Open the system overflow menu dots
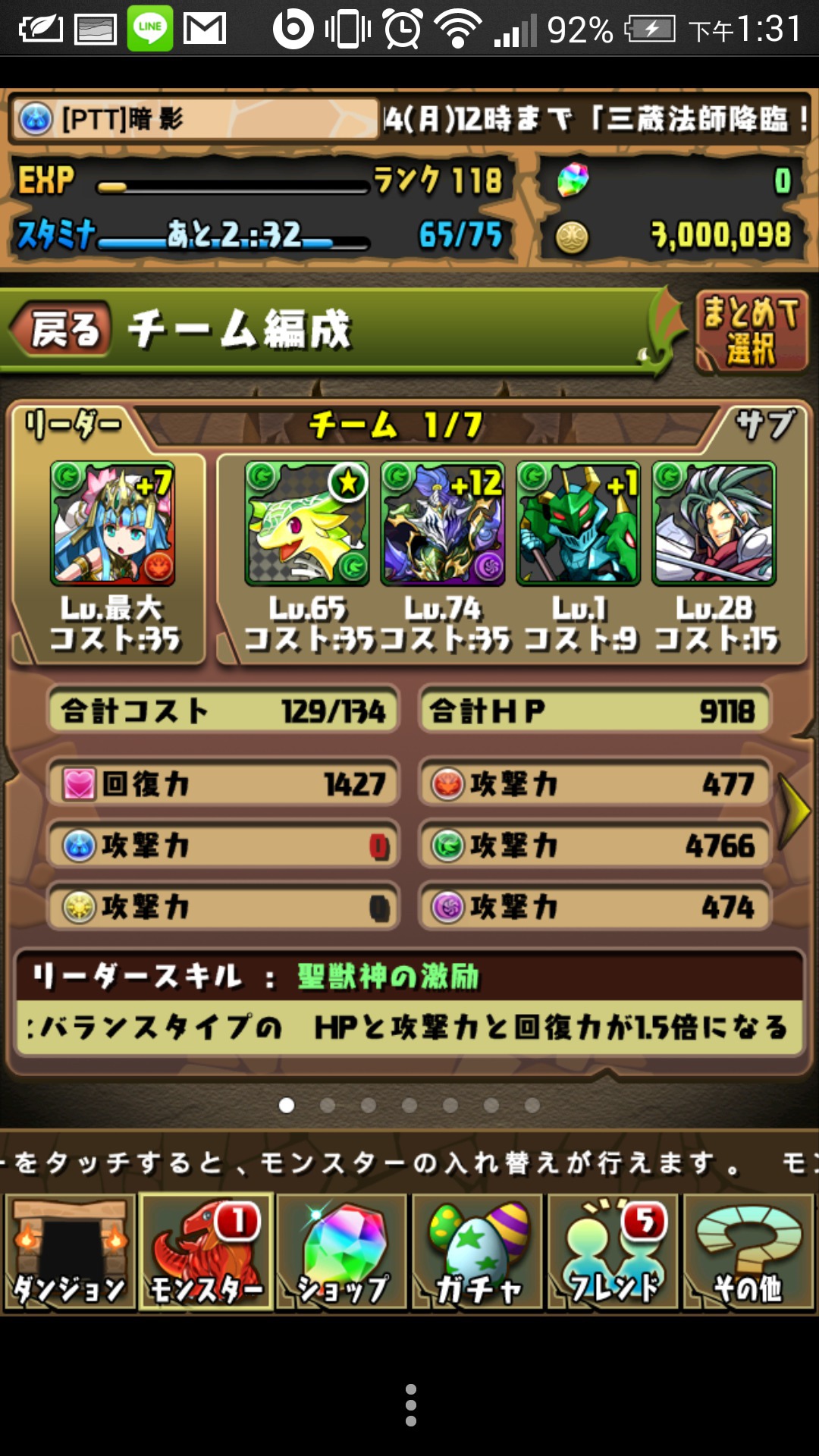The height and width of the screenshot is (1456, 819). pos(410,1405)
